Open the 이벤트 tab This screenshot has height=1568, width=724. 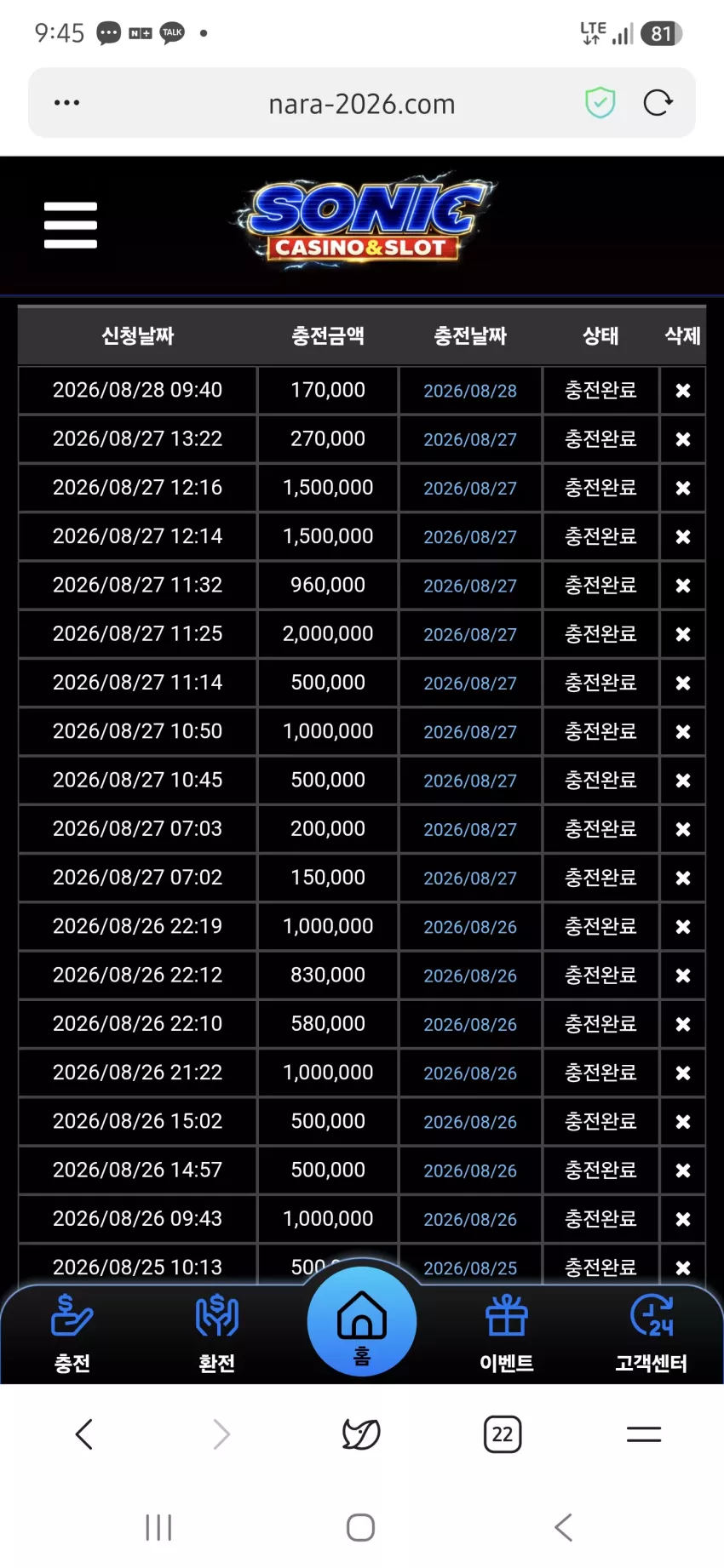(507, 1333)
